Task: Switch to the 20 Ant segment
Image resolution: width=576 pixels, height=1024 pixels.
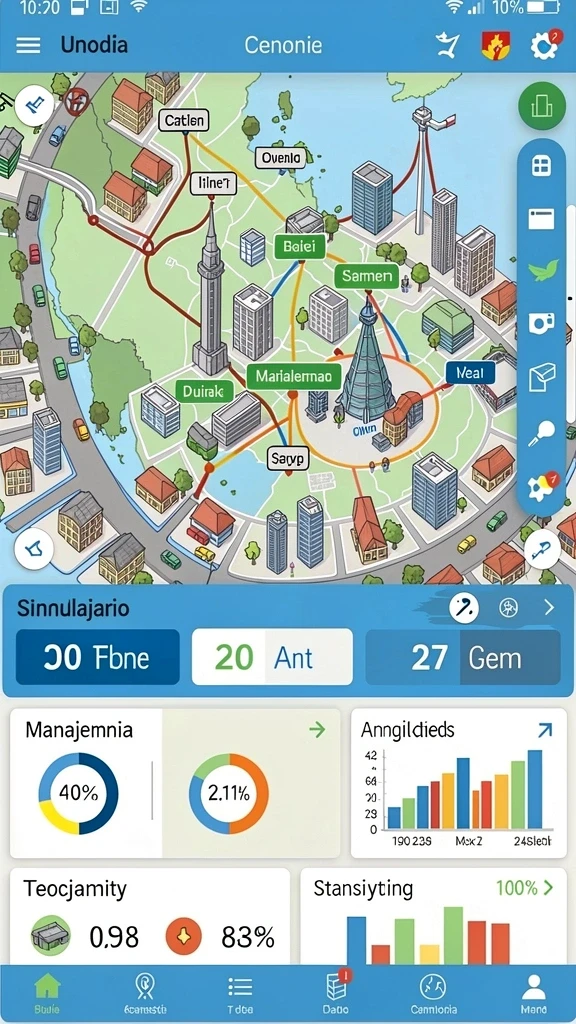Action: (x=272, y=657)
